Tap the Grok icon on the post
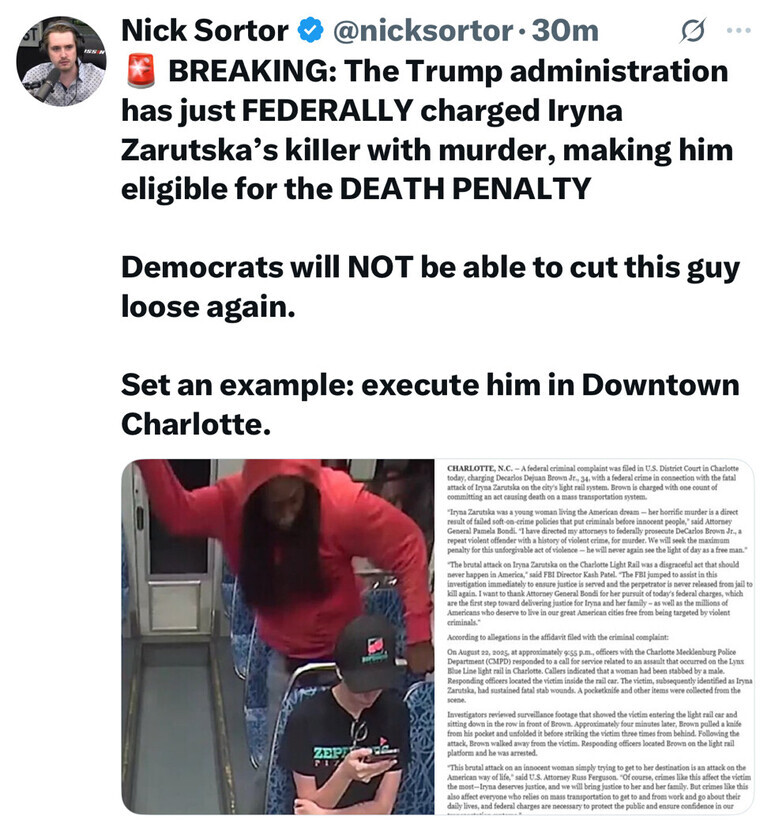This screenshot has height=831, width=771. click(x=690, y=32)
